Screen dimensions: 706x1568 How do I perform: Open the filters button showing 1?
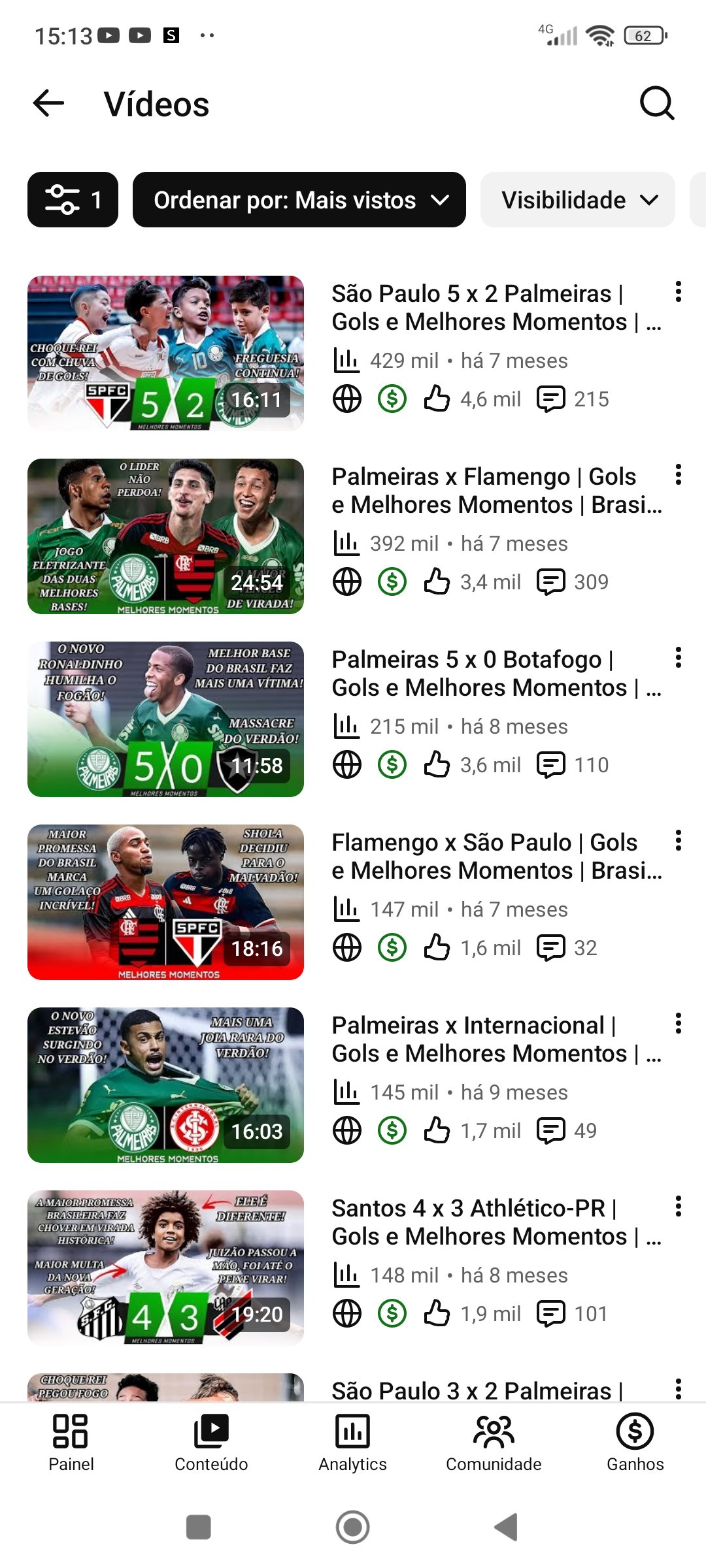click(x=73, y=200)
